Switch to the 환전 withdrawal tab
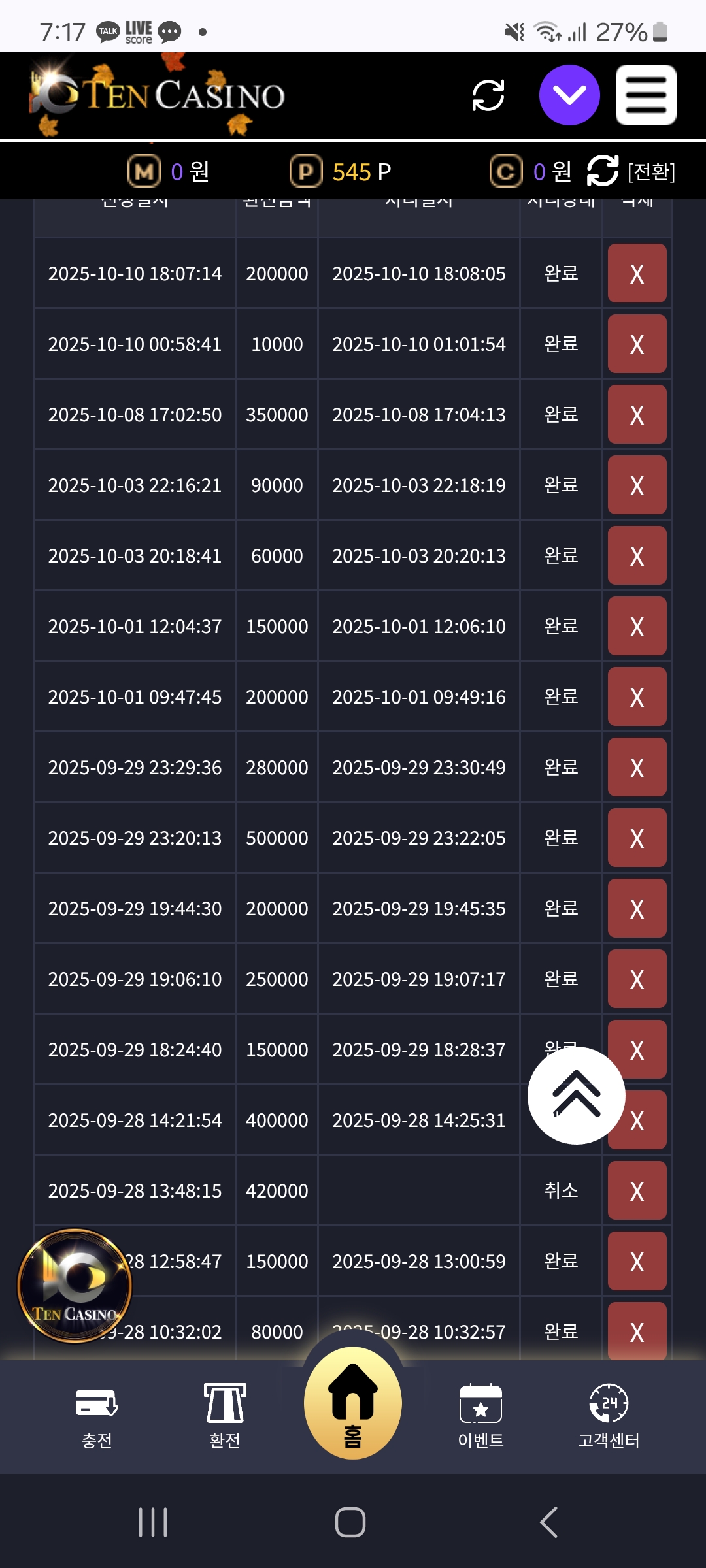The width and height of the screenshot is (706, 1568). pos(225,1414)
